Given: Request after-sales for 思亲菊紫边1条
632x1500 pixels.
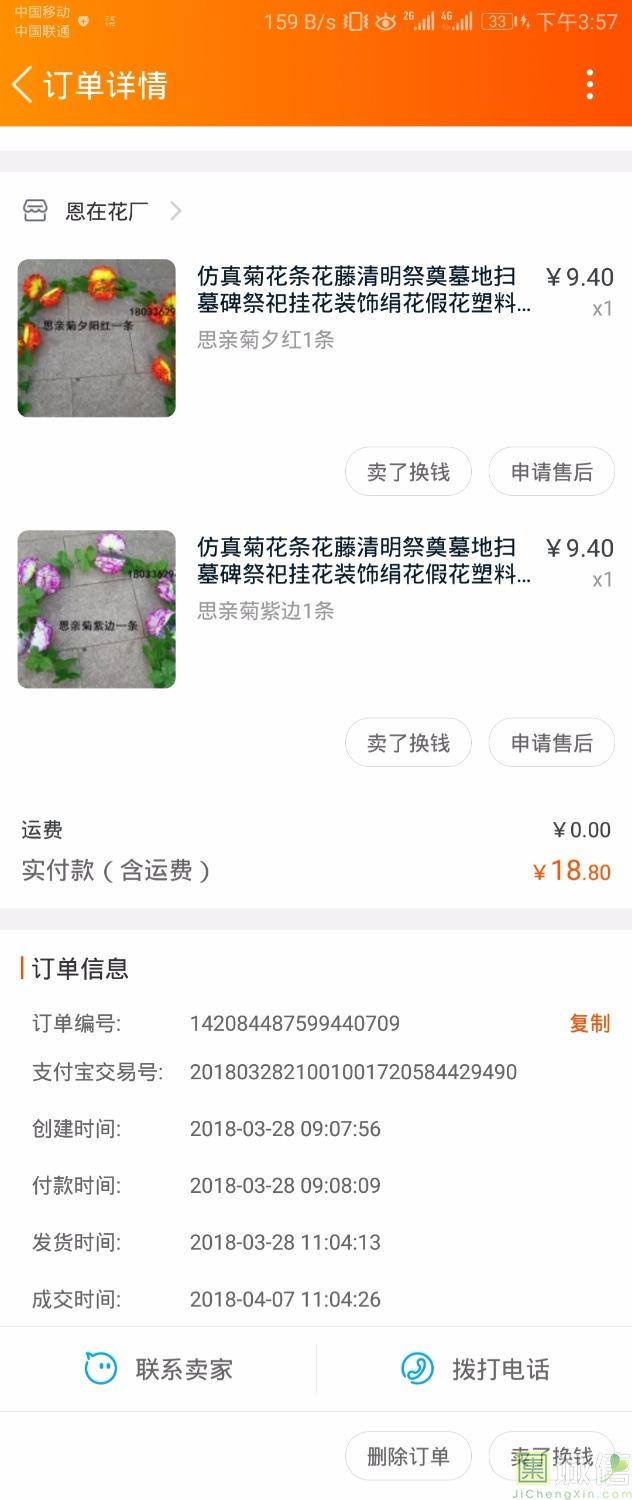Looking at the screenshot, I should pyautogui.click(x=551, y=743).
